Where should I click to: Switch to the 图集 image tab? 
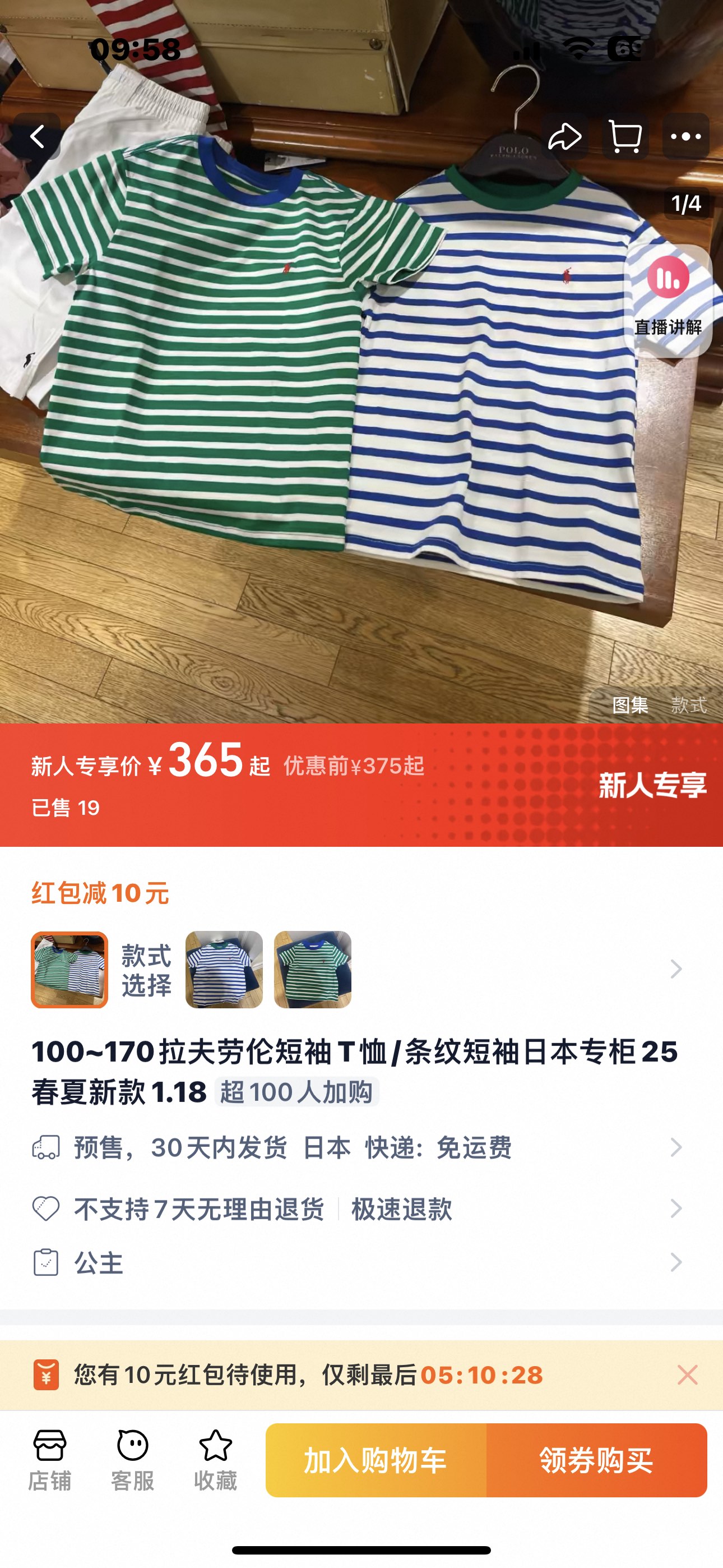tap(630, 705)
